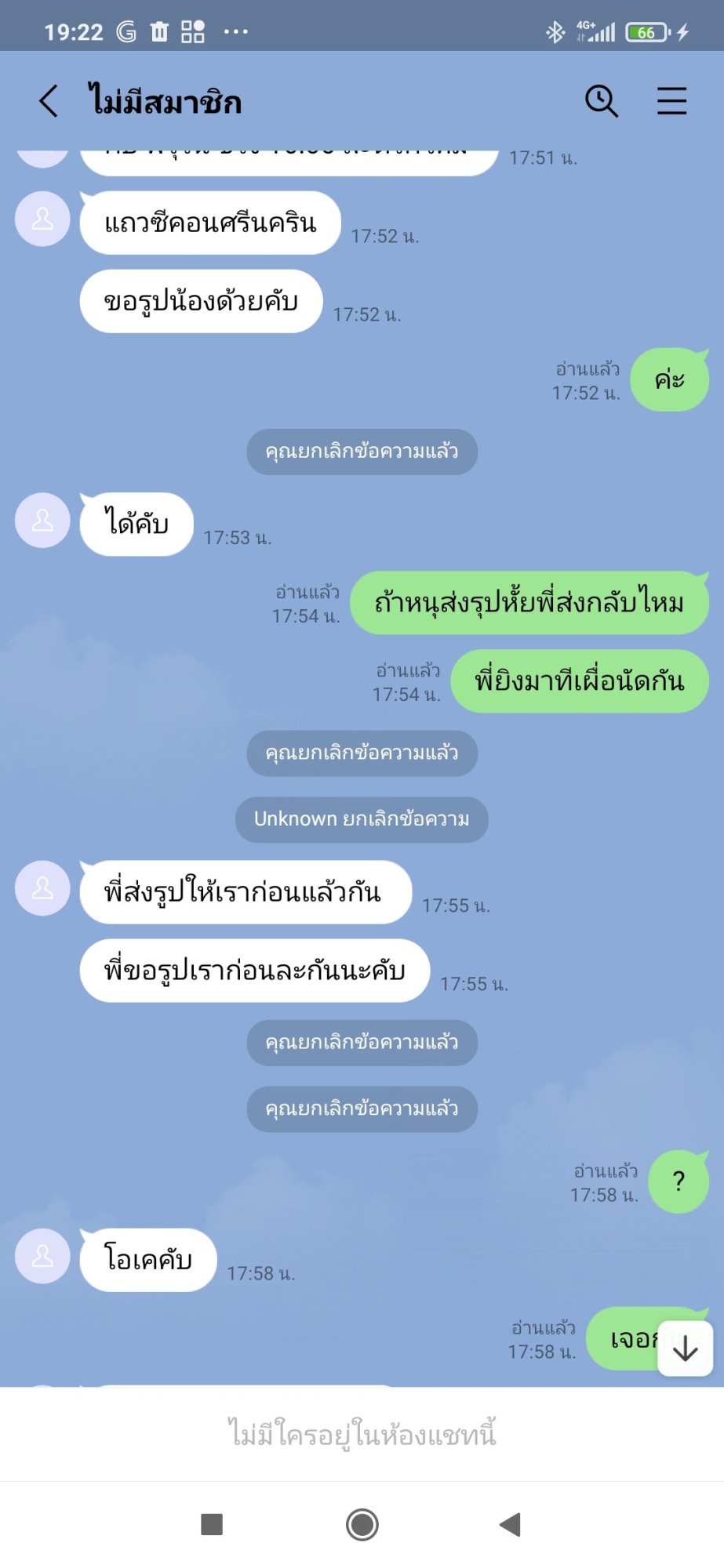724x1568 pixels.
Task: Tap the system back triangle
Action: [x=510, y=1525]
